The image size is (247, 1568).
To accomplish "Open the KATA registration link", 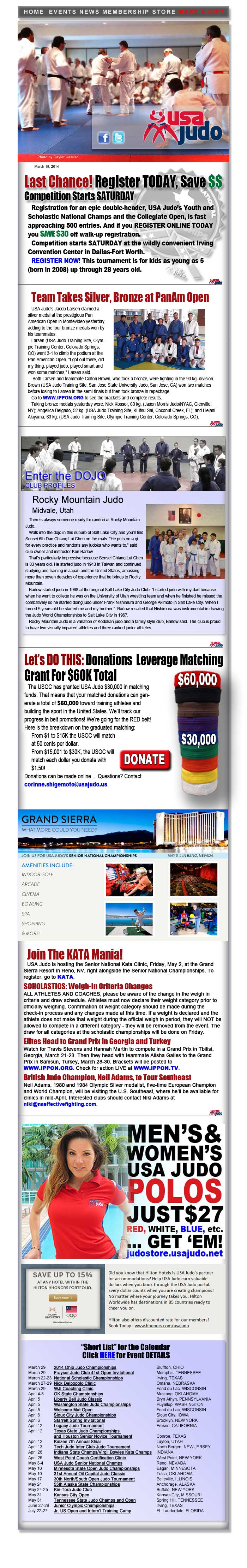I will [65, 977].
